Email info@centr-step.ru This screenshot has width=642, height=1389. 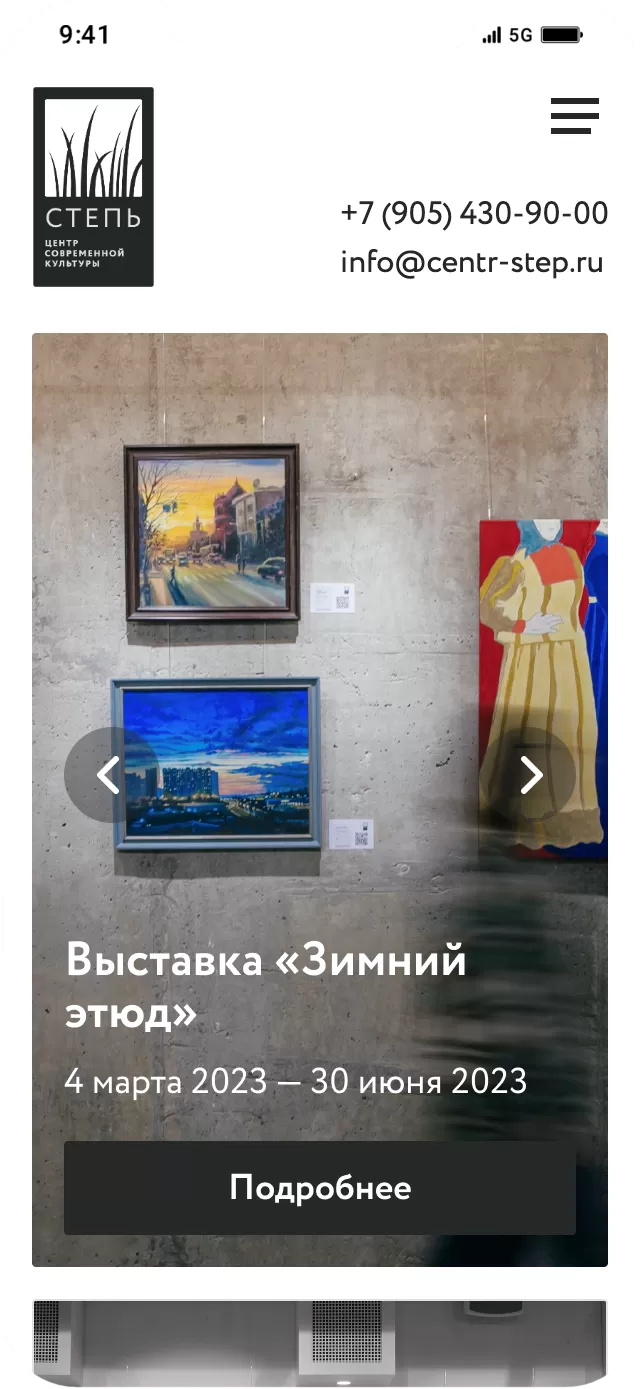(x=472, y=262)
